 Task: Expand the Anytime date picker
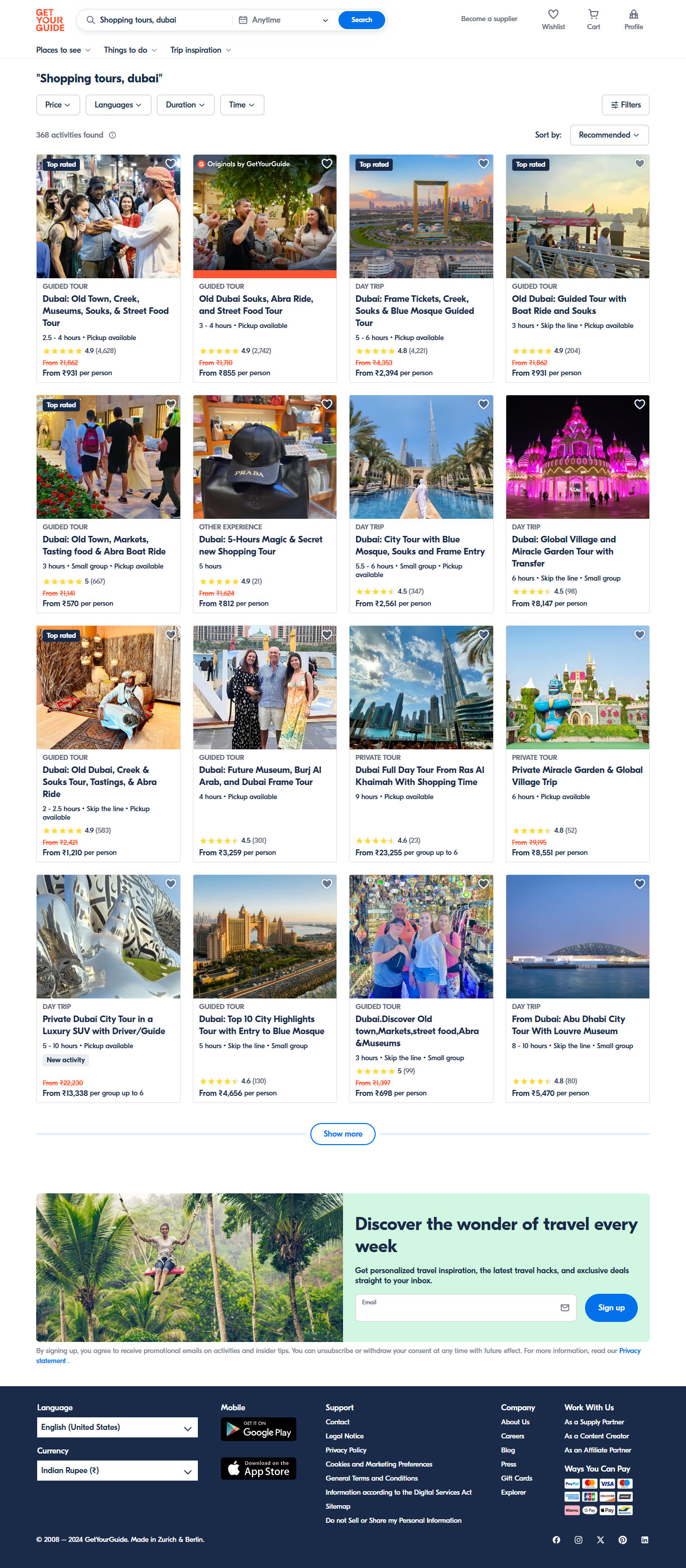[284, 20]
